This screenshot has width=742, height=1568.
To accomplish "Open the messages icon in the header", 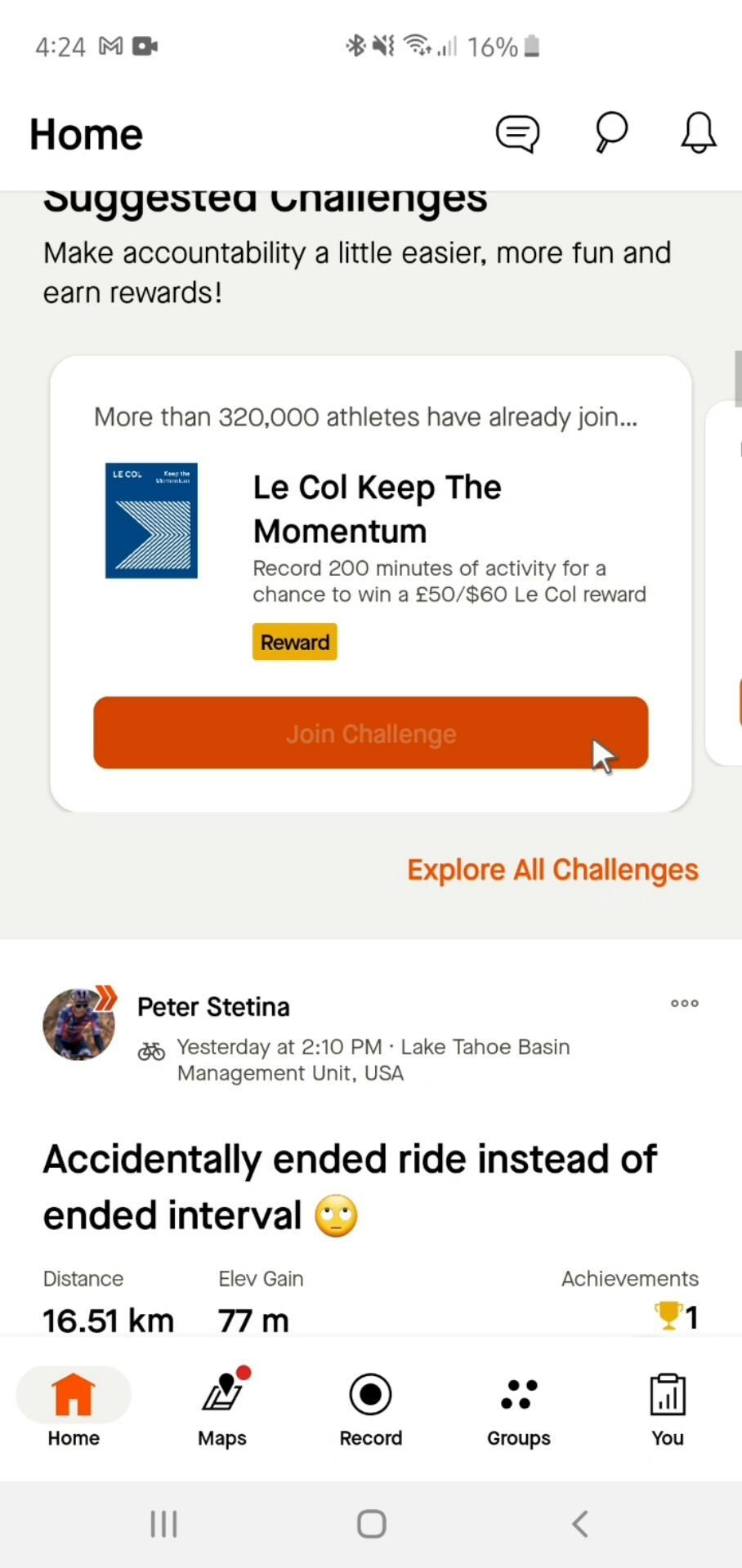I will pyautogui.click(x=517, y=134).
